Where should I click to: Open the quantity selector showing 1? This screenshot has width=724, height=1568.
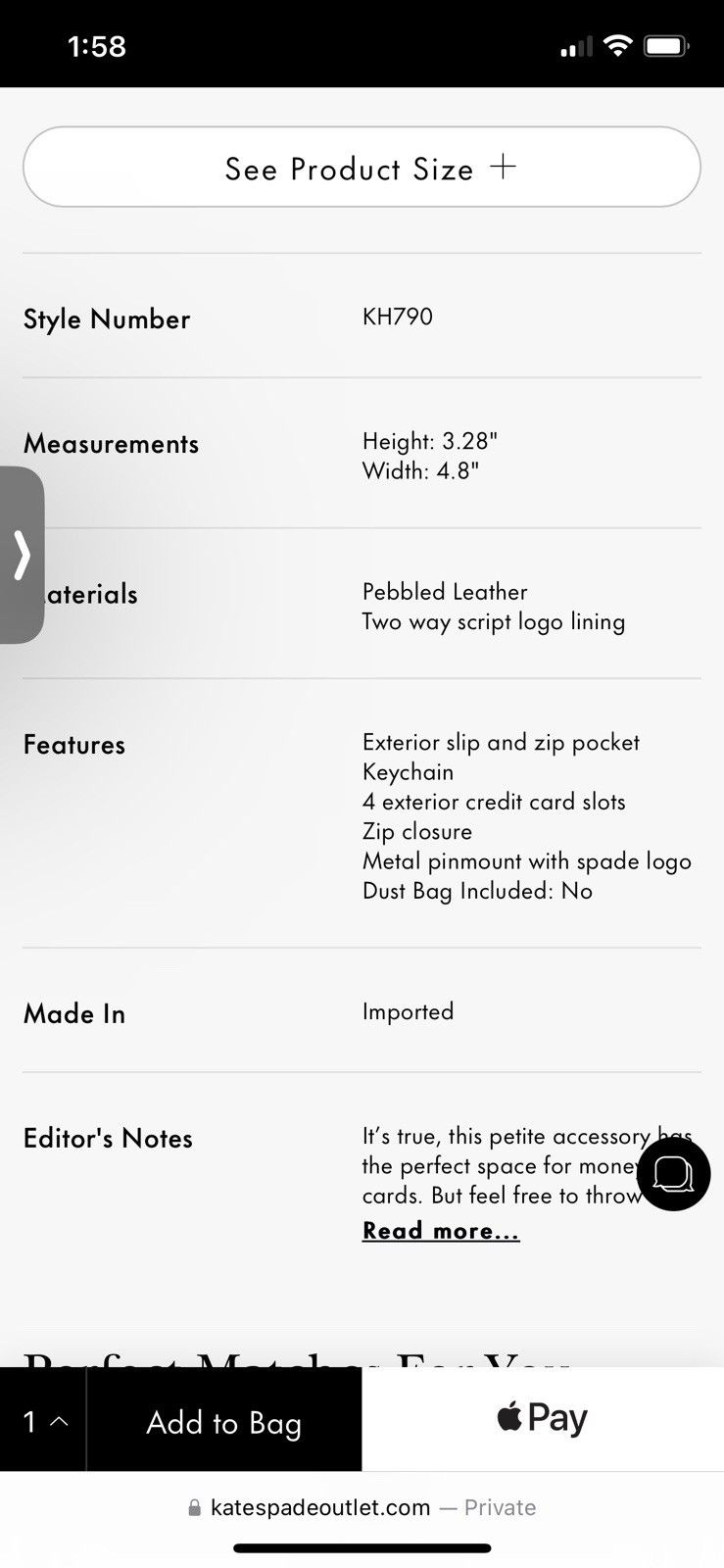(x=43, y=1422)
